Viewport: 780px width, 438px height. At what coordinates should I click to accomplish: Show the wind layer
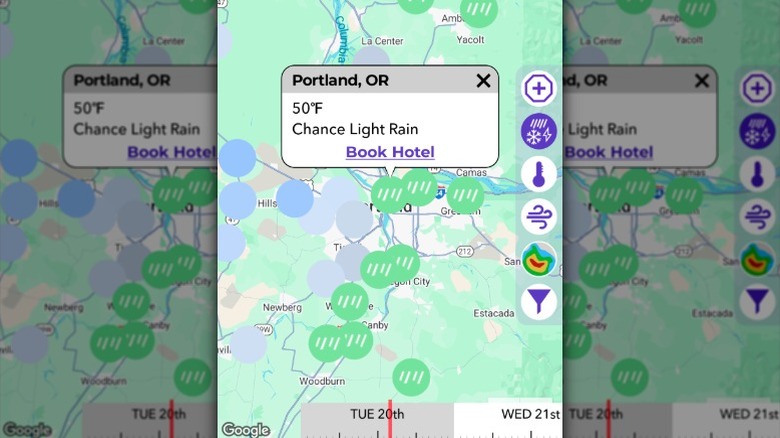pos(539,217)
